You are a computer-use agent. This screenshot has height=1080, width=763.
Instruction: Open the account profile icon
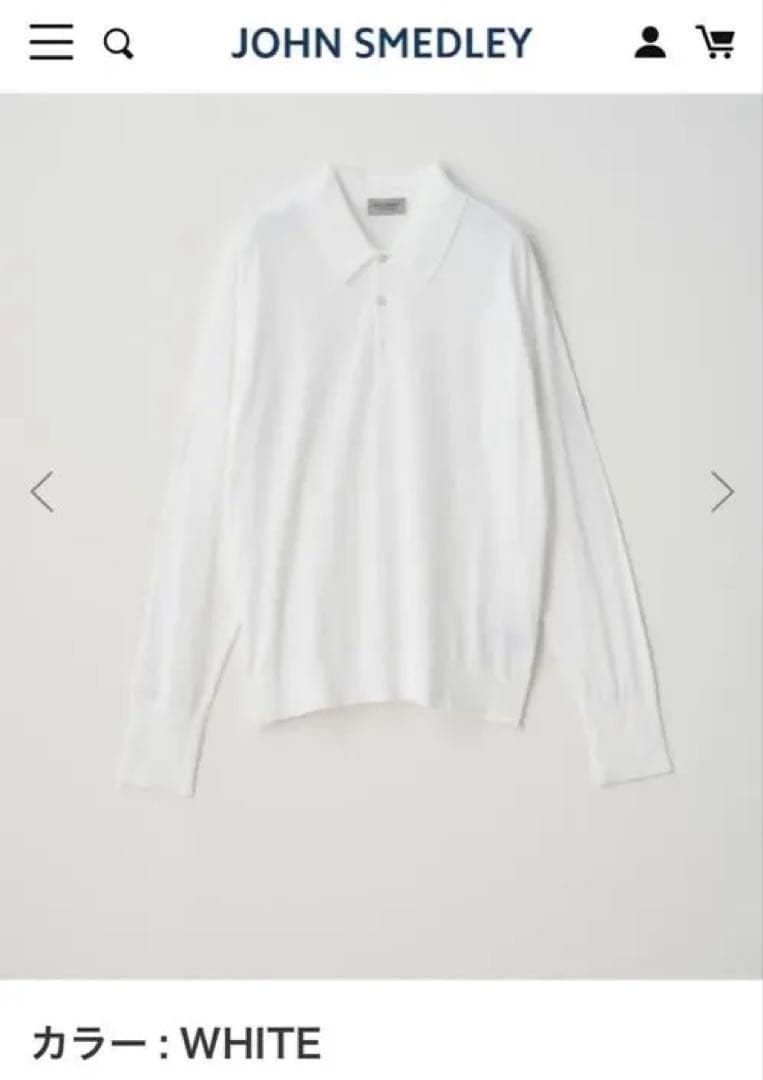650,43
